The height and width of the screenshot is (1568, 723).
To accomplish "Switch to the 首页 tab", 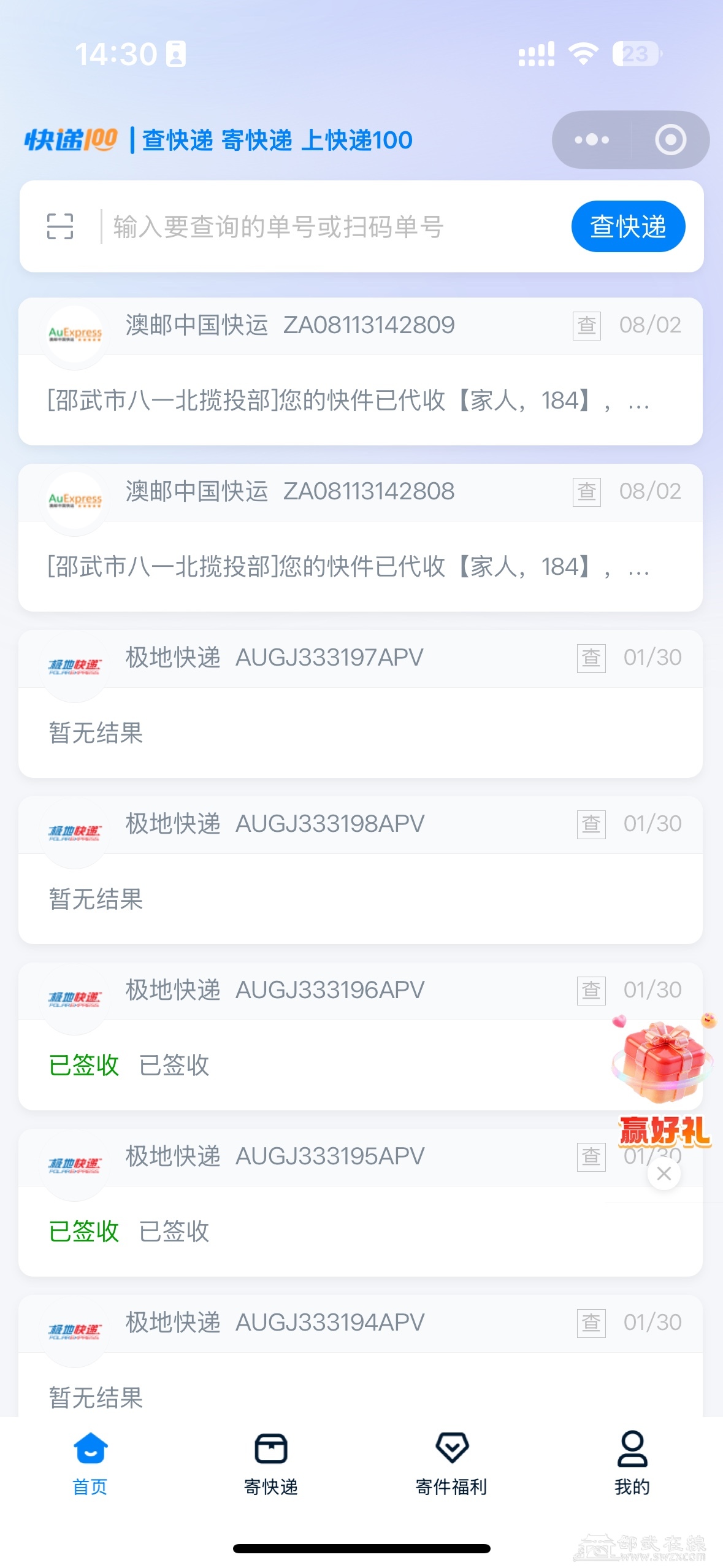I will 90,1462.
